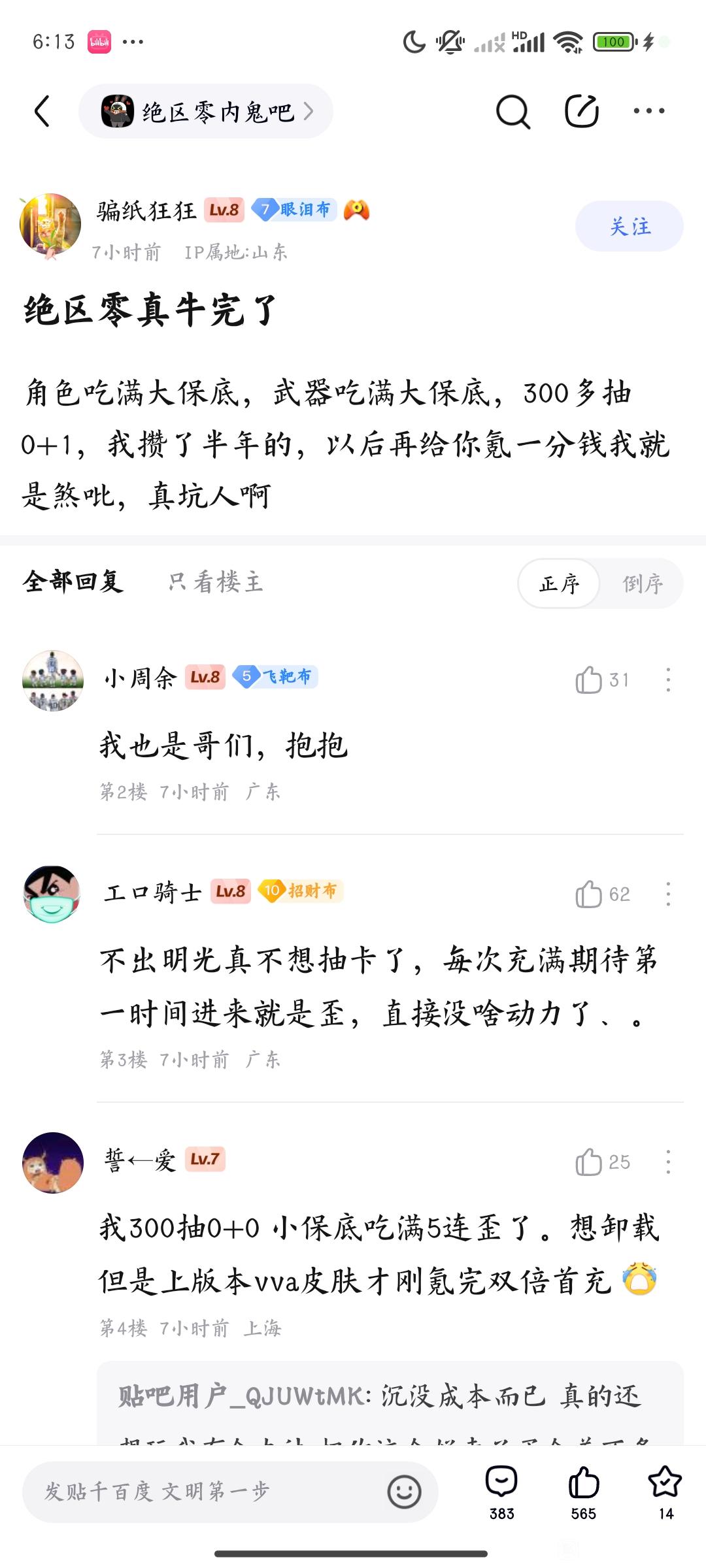
Task: Switch to the 只看楼主 tab
Action: click(216, 581)
